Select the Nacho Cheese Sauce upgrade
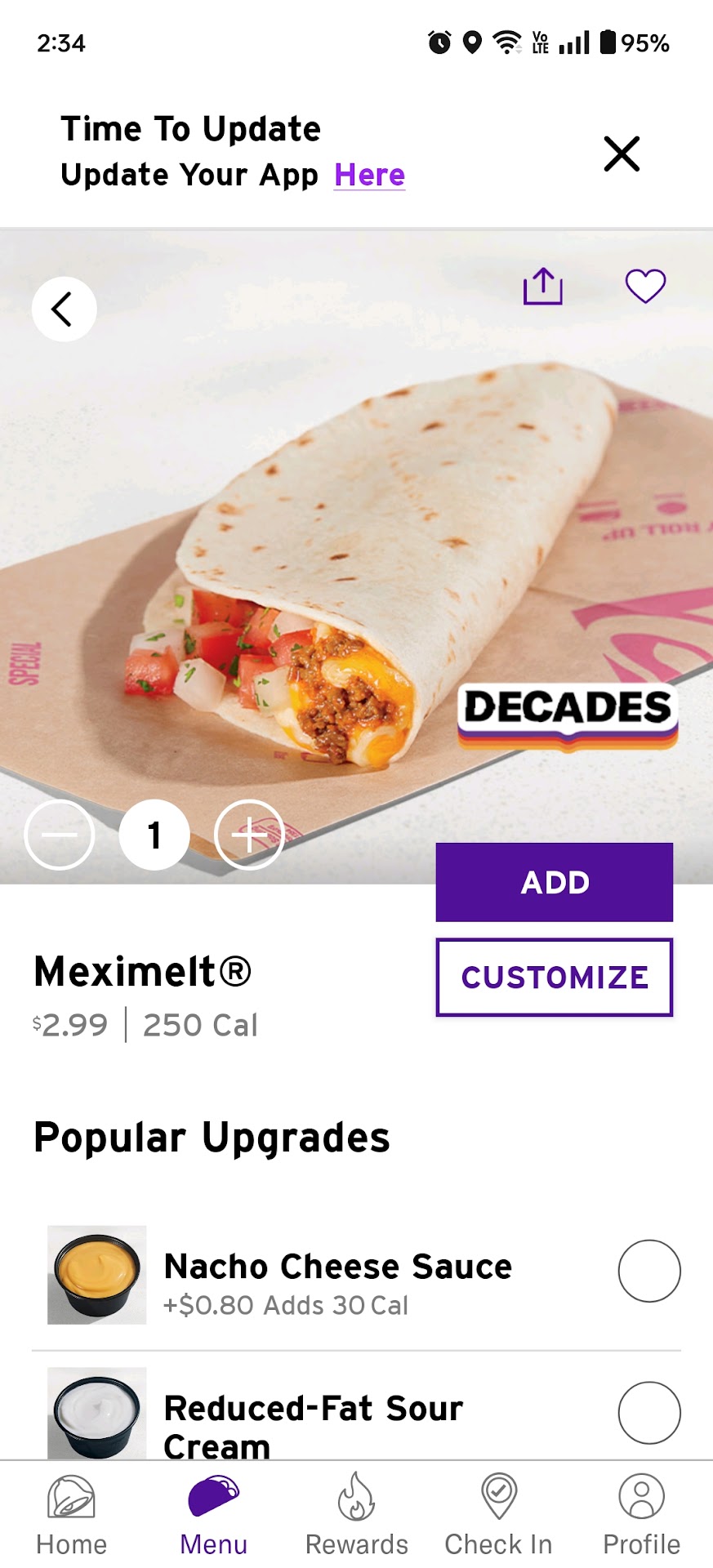713x1568 pixels. coord(648,1271)
